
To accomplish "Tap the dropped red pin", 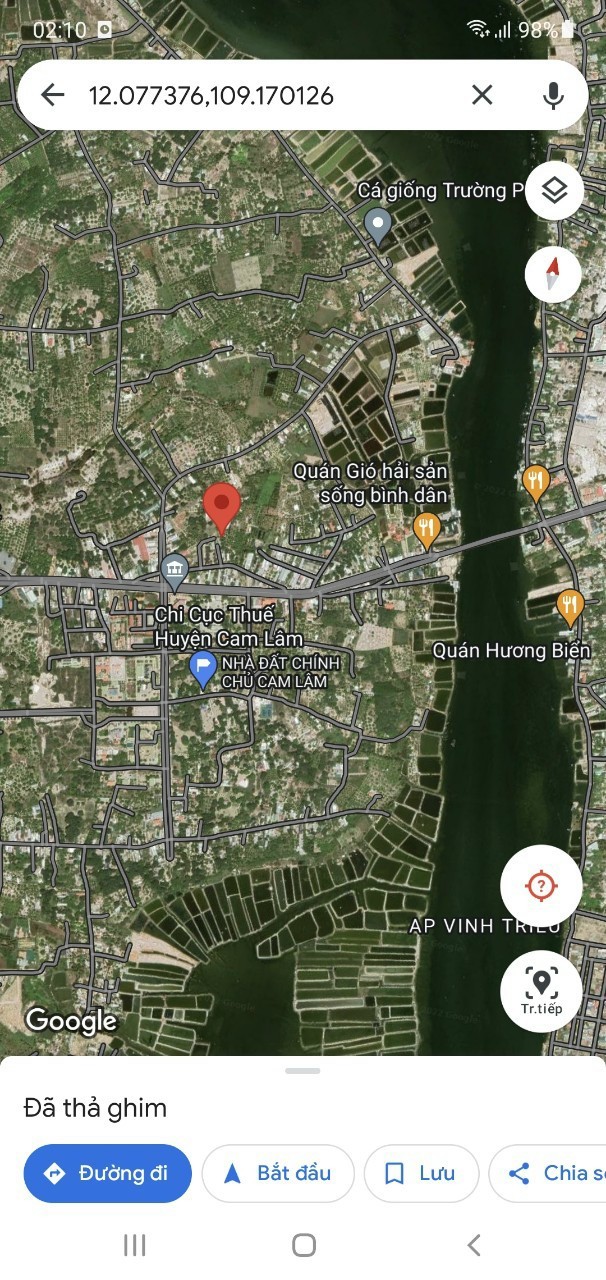I will 221,507.
